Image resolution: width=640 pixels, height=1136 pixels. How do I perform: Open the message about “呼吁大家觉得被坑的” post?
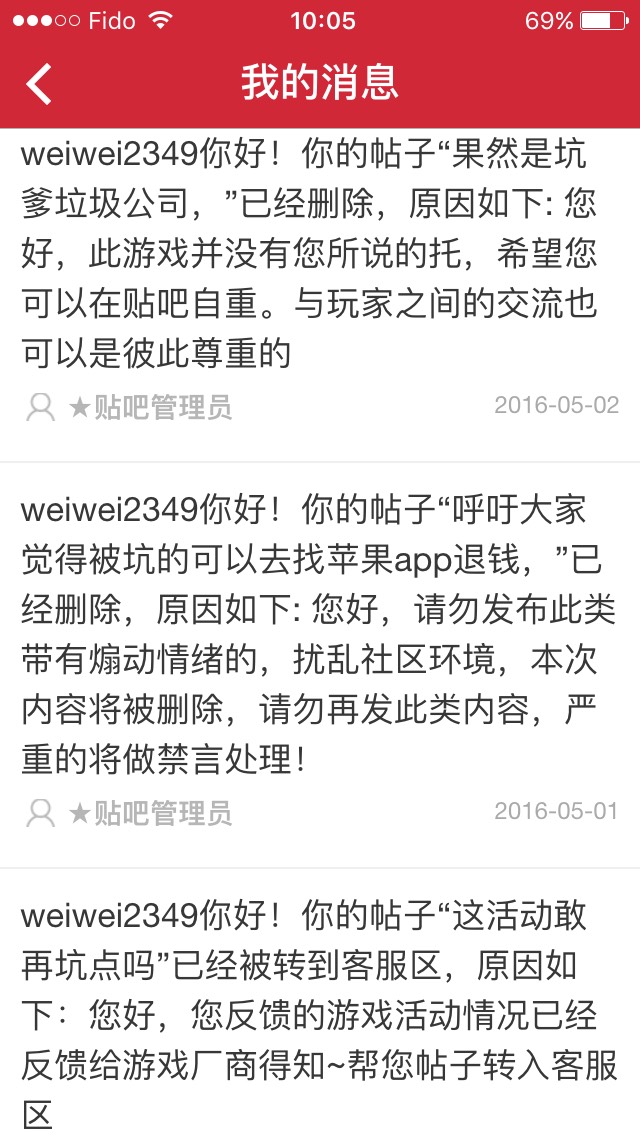click(310, 636)
